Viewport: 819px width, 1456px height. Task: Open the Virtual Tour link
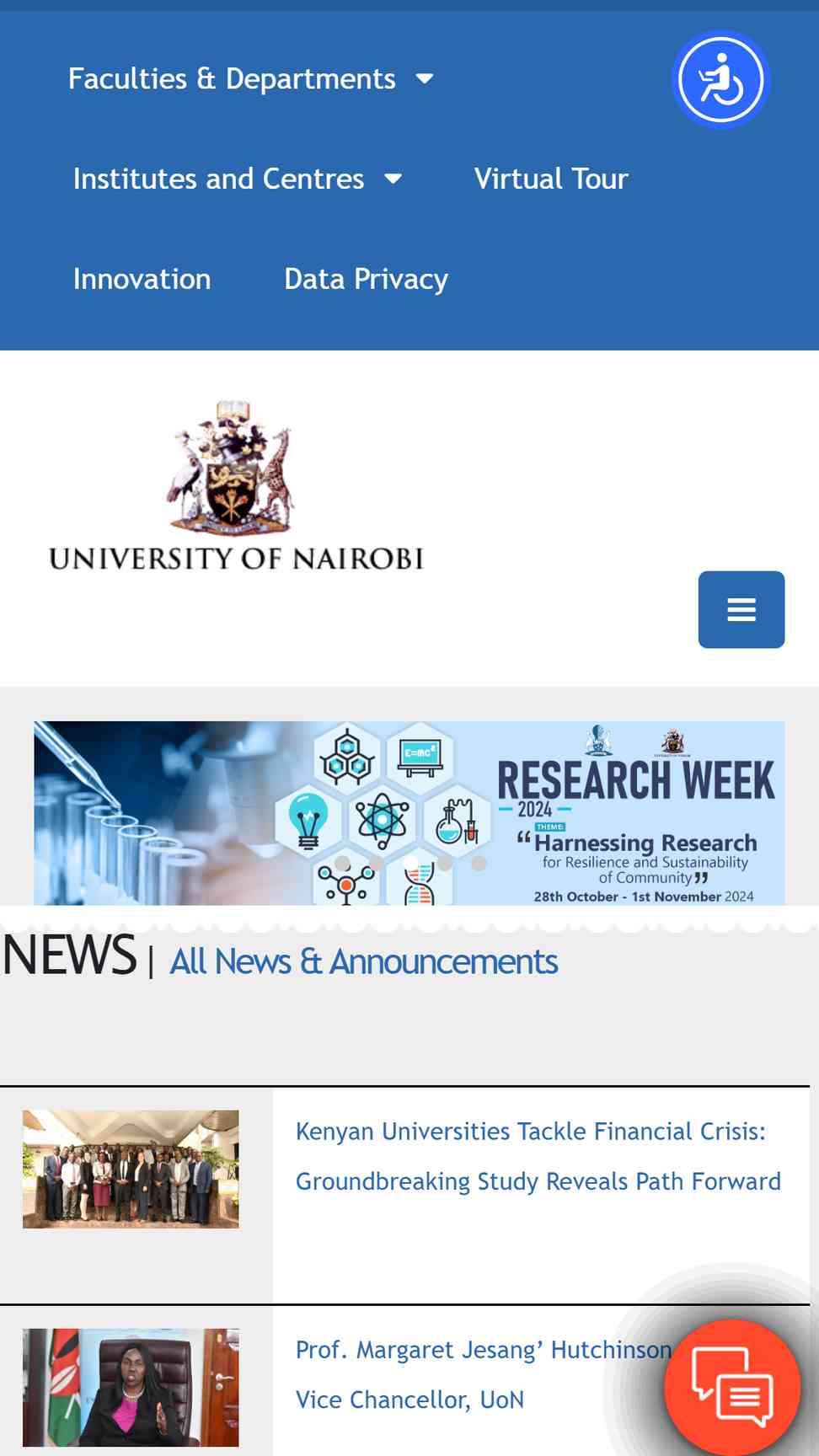pyautogui.click(x=551, y=179)
